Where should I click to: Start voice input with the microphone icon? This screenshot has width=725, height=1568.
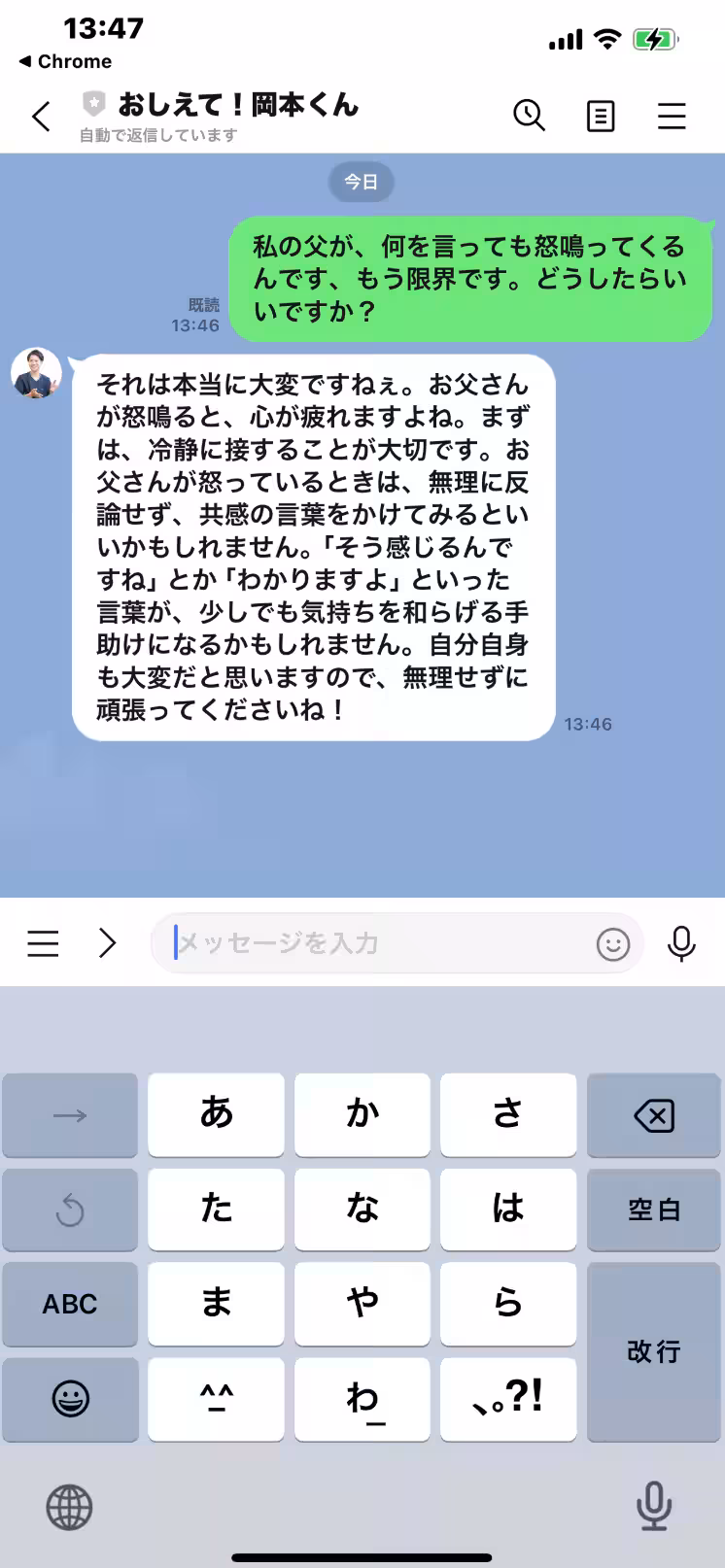click(683, 943)
